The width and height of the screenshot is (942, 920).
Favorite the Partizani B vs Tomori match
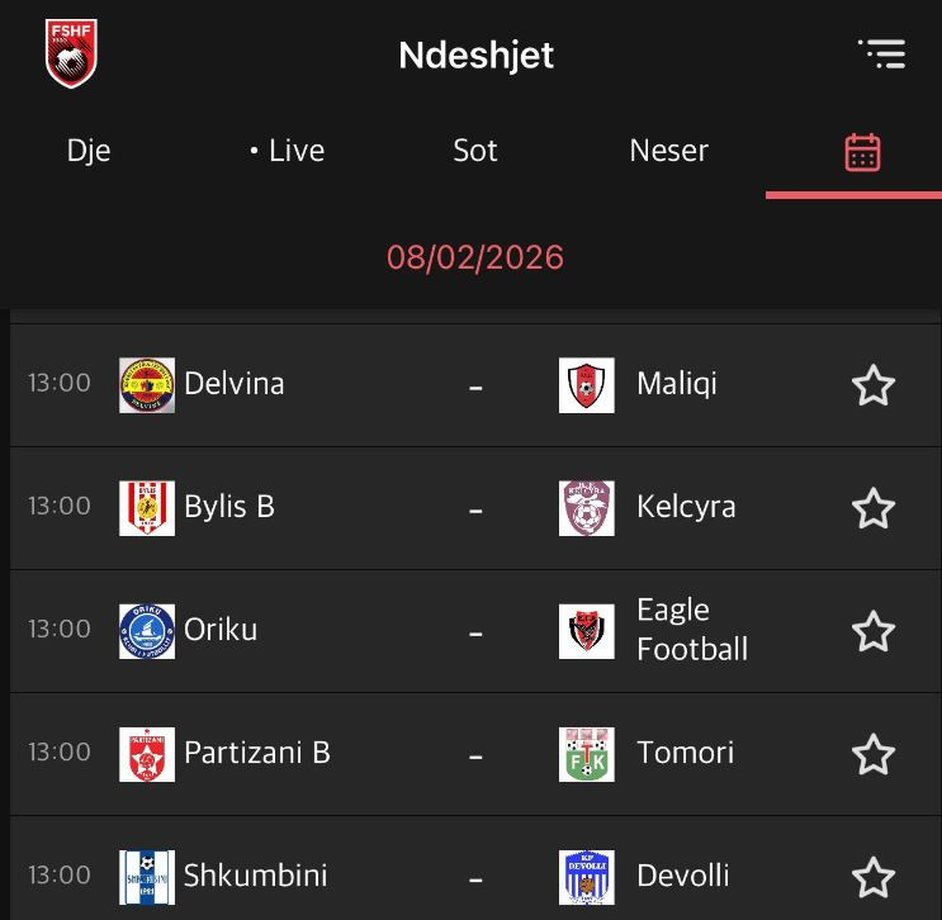click(x=873, y=754)
